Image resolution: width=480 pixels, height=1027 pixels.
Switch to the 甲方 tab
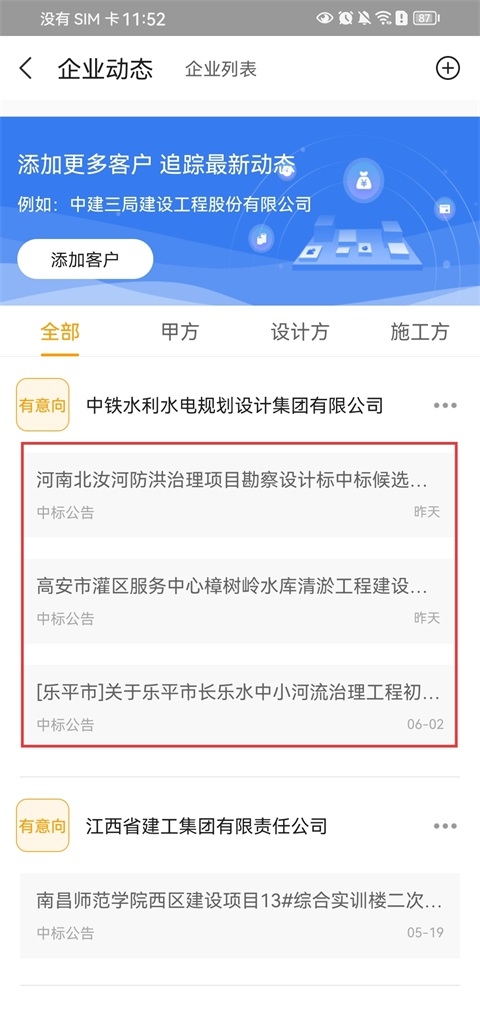[179, 332]
